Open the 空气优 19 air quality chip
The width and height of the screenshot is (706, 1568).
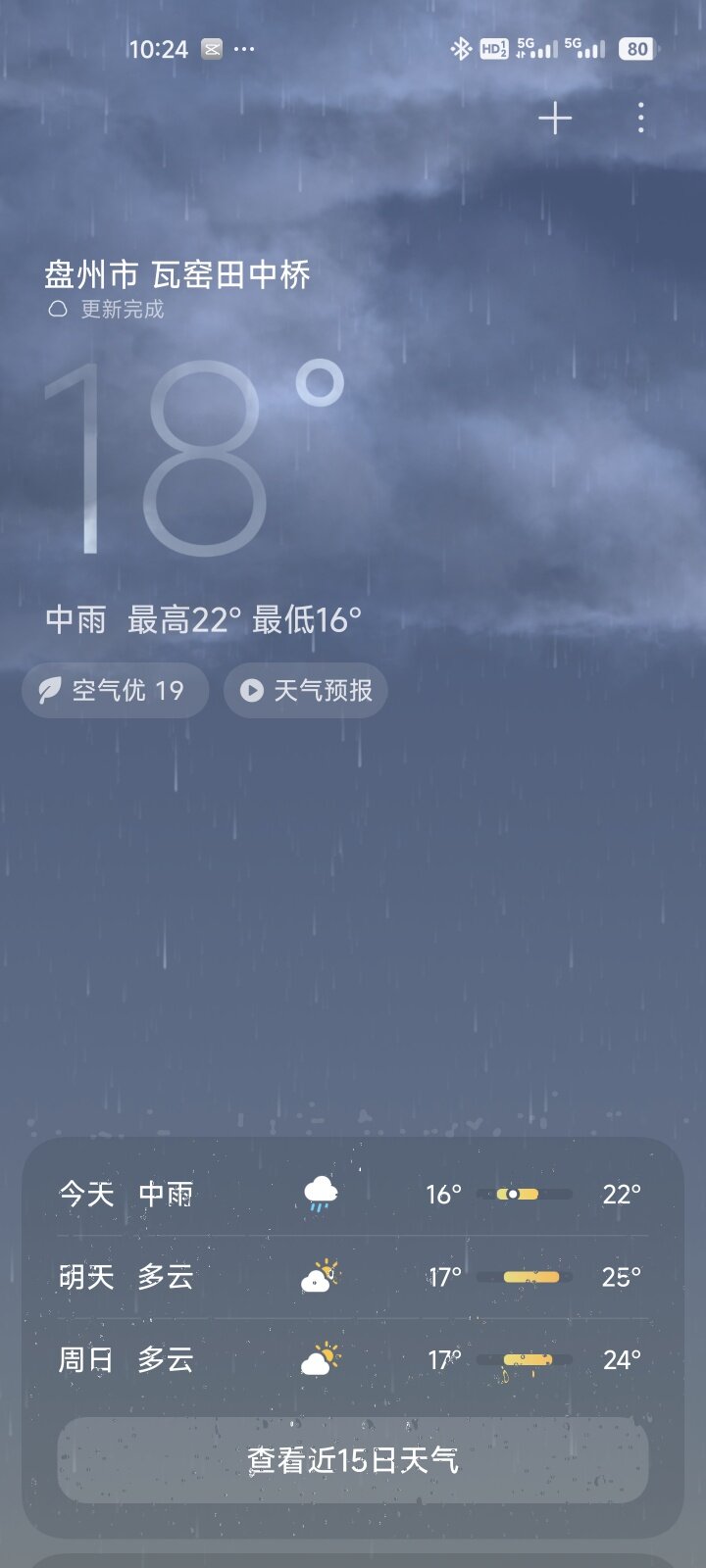click(x=116, y=691)
